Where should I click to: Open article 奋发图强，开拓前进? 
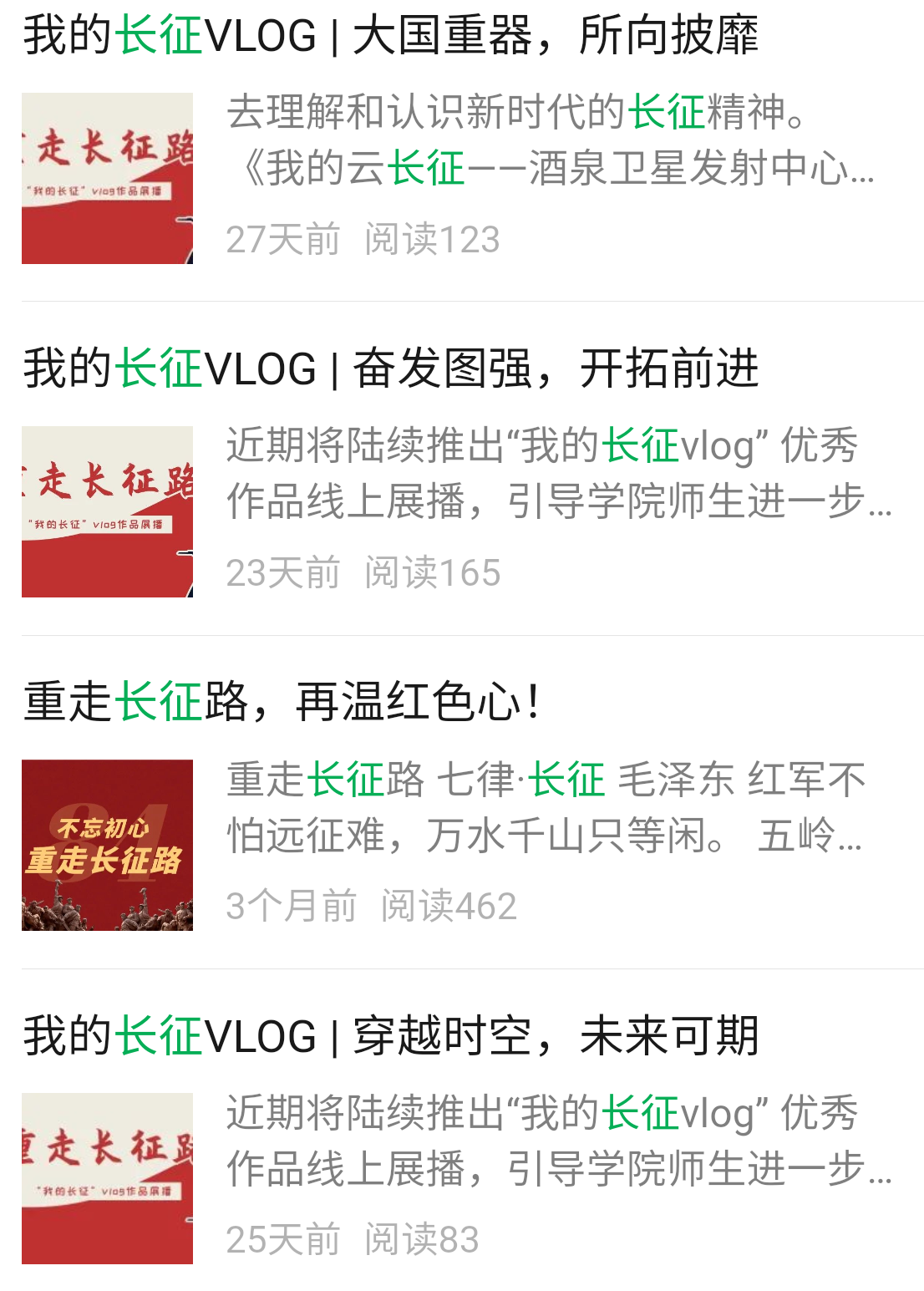point(391,369)
